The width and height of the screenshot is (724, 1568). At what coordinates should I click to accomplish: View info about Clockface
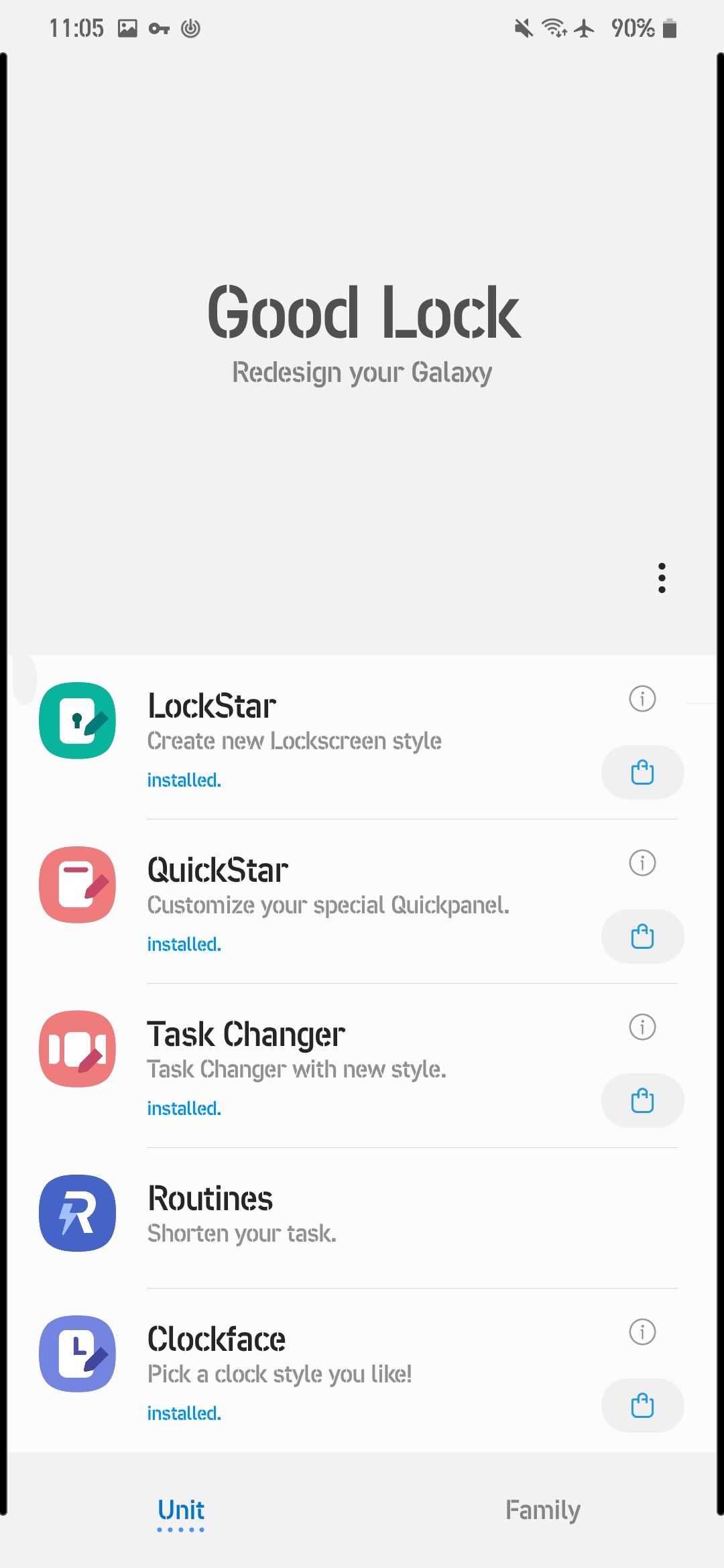tap(642, 1333)
